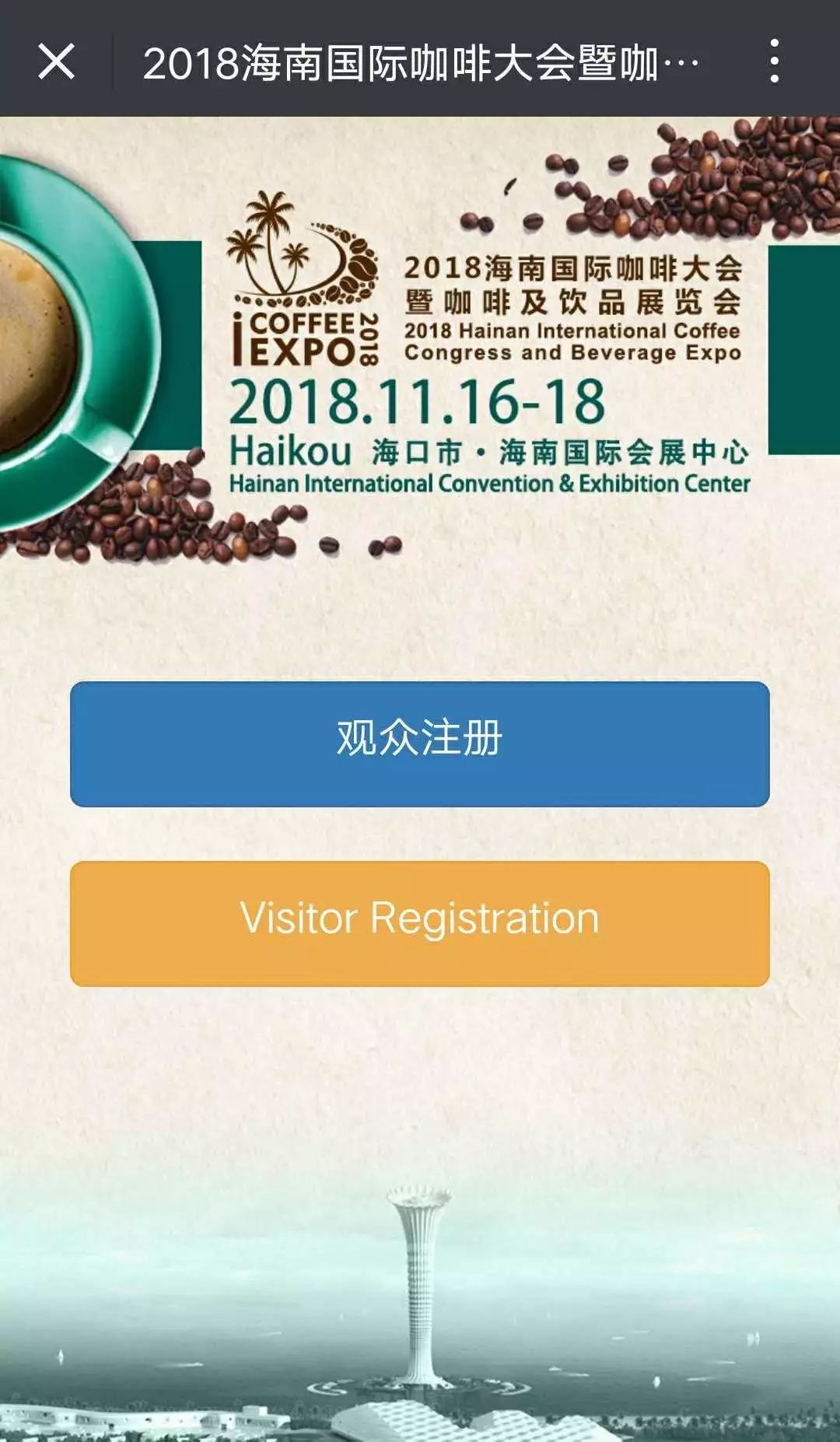The image size is (840, 1442).
Task: Open the Visitor Registration button
Action: 419,923
